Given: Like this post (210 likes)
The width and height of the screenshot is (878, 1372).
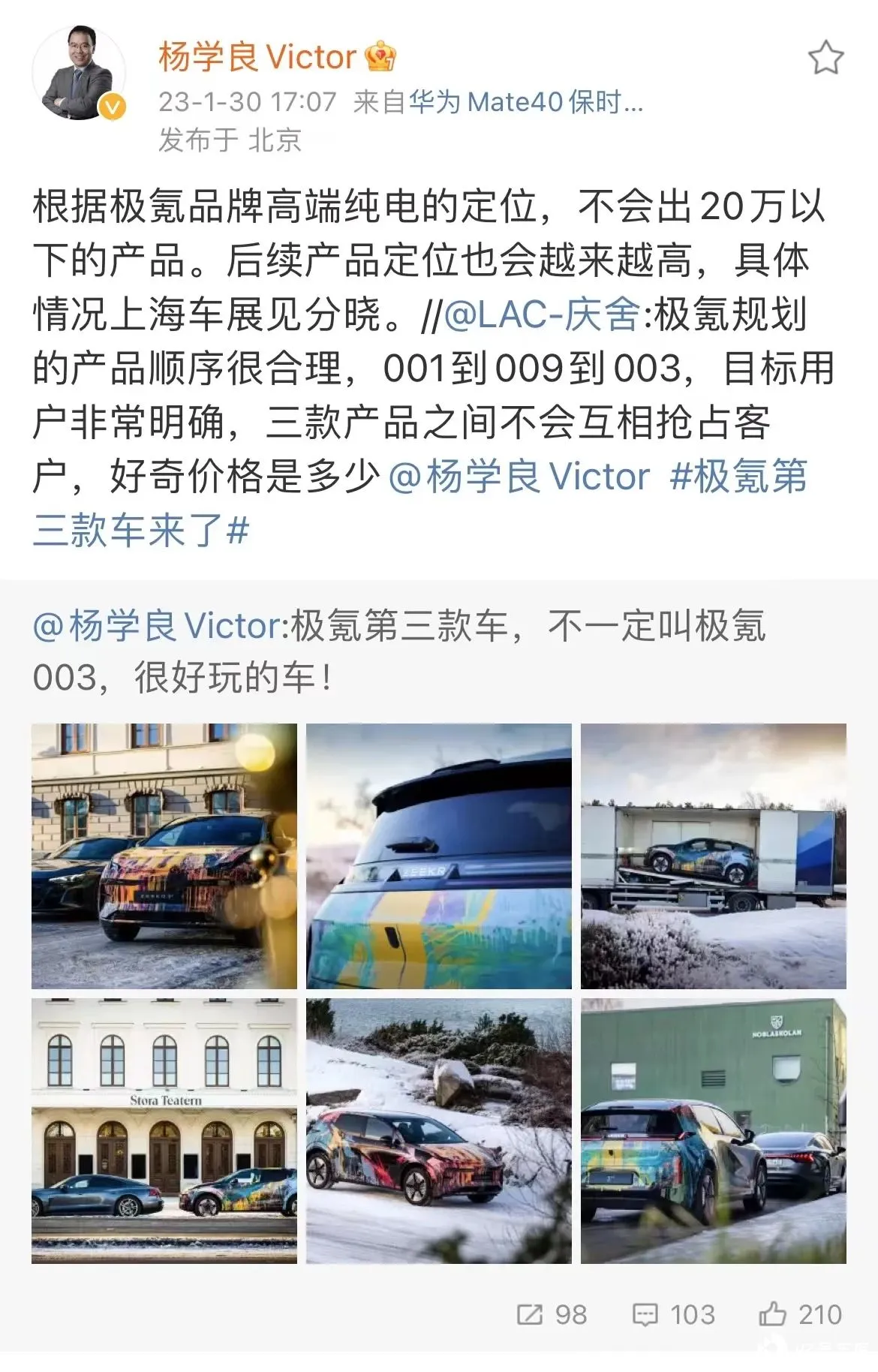Looking at the screenshot, I should (800, 1314).
